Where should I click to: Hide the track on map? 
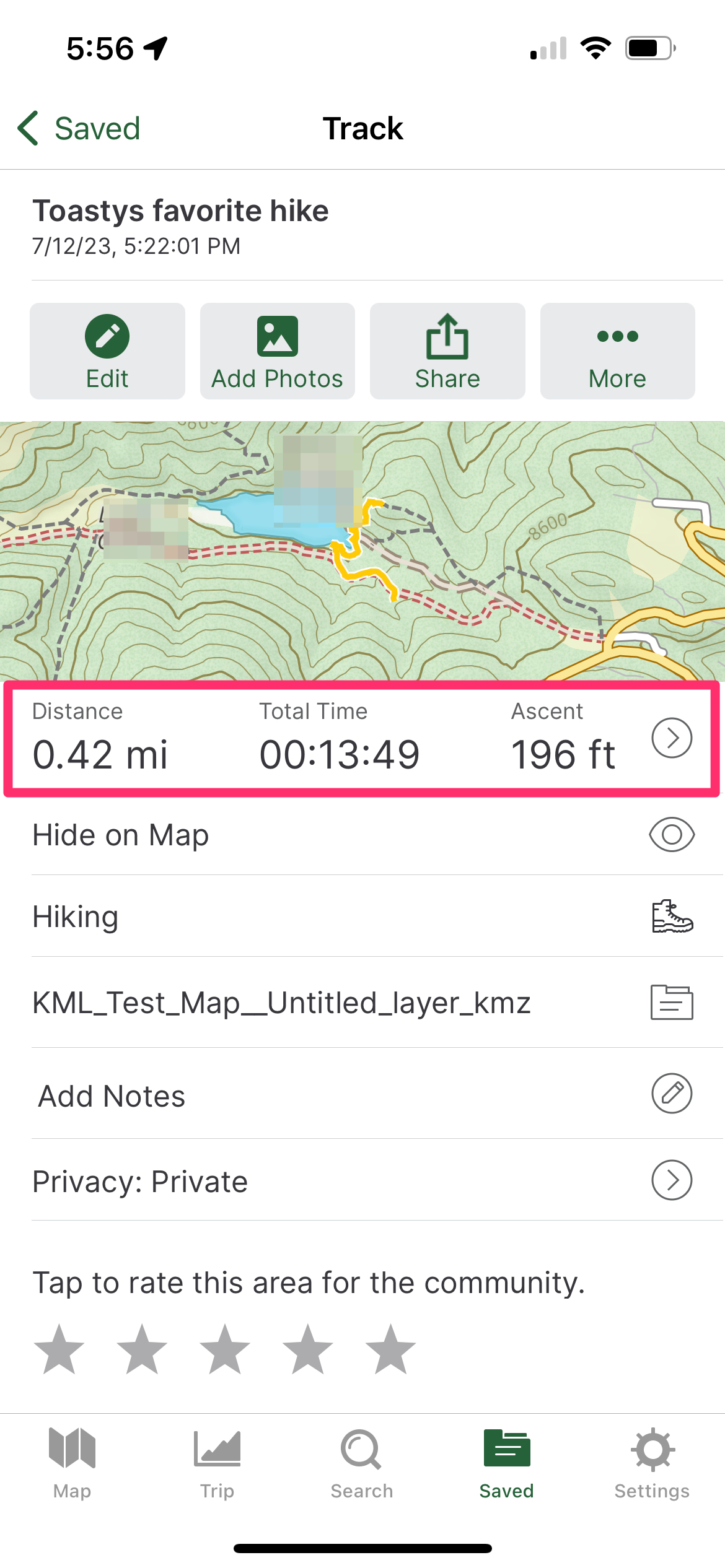click(x=362, y=835)
